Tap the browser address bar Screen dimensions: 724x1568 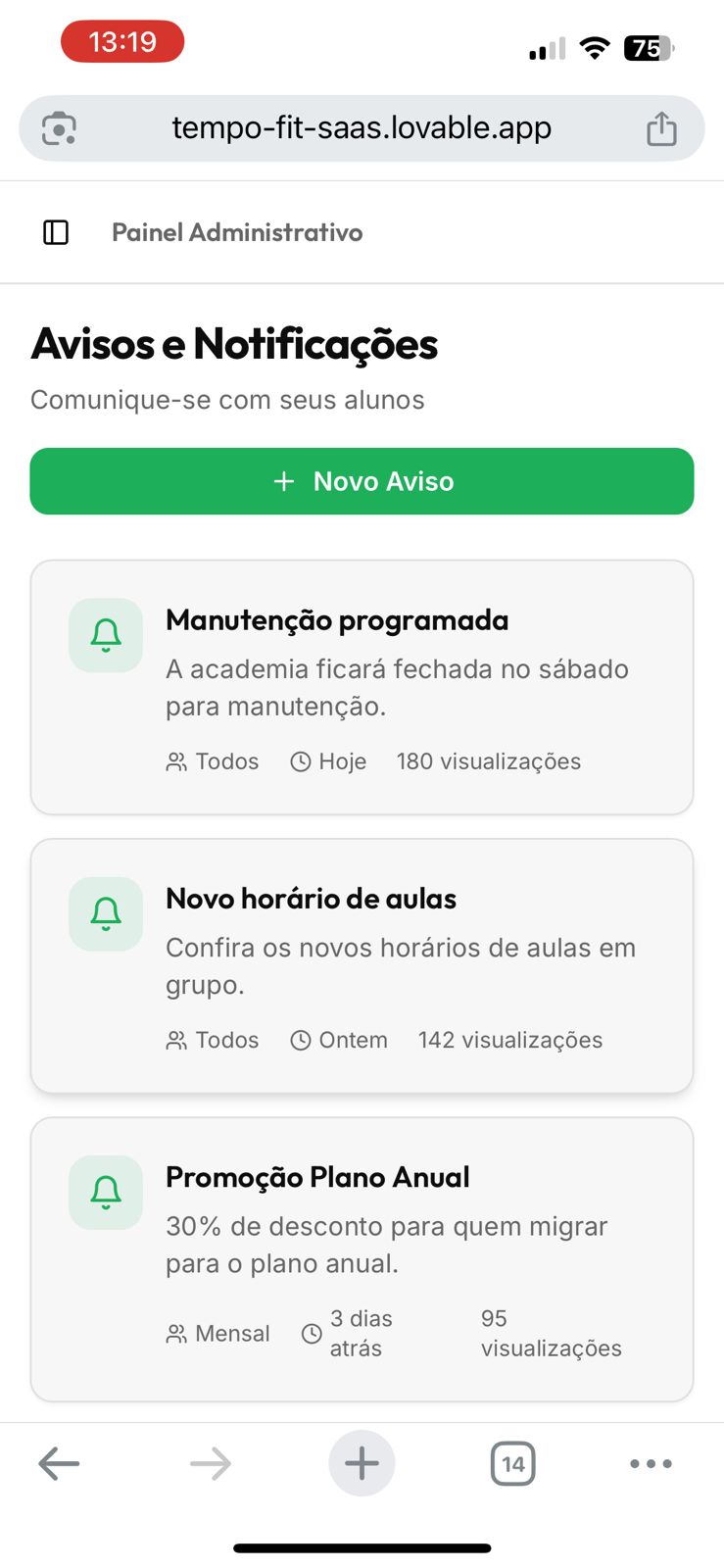[x=362, y=128]
